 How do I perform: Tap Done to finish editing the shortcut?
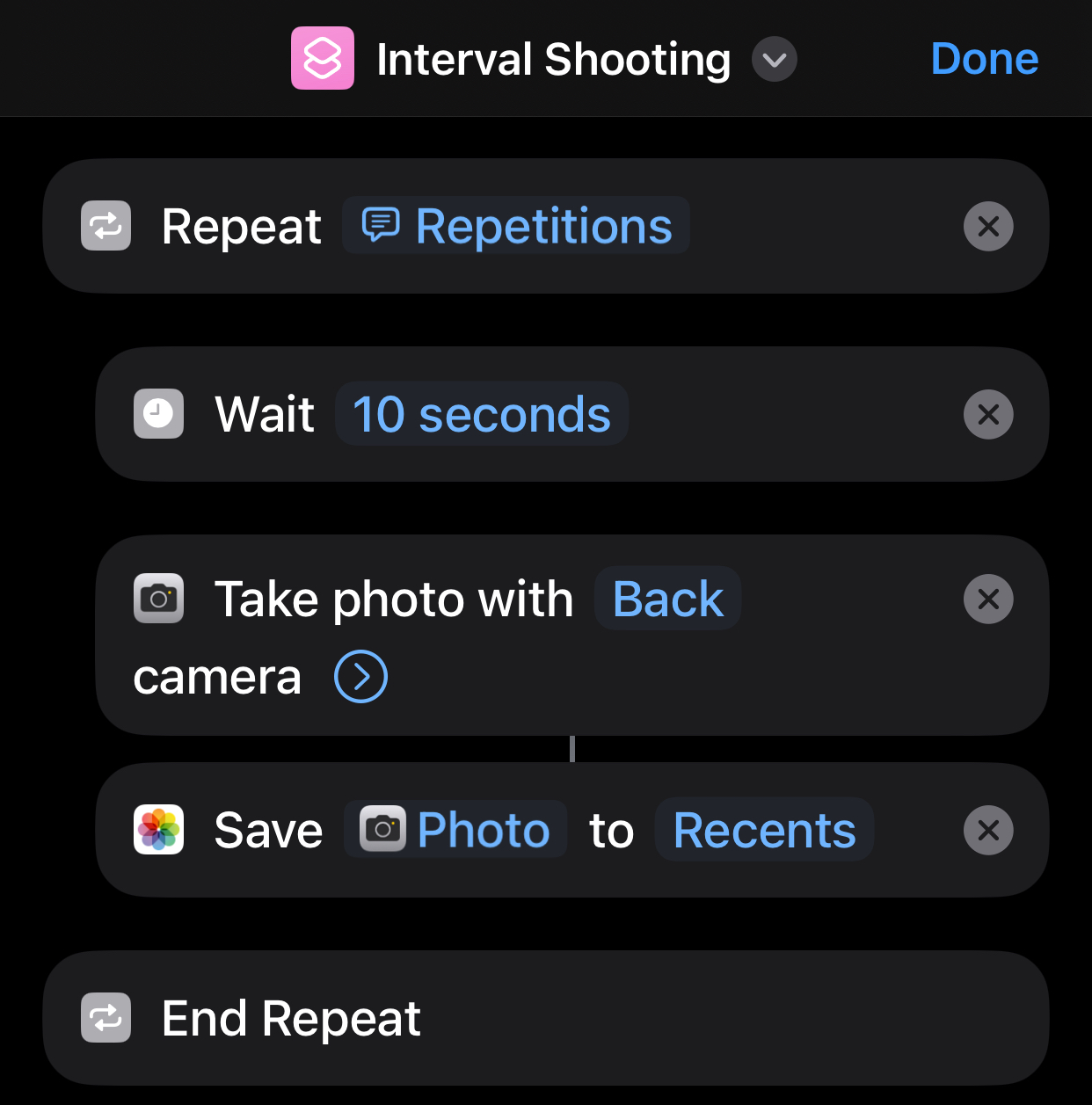point(984,59)
